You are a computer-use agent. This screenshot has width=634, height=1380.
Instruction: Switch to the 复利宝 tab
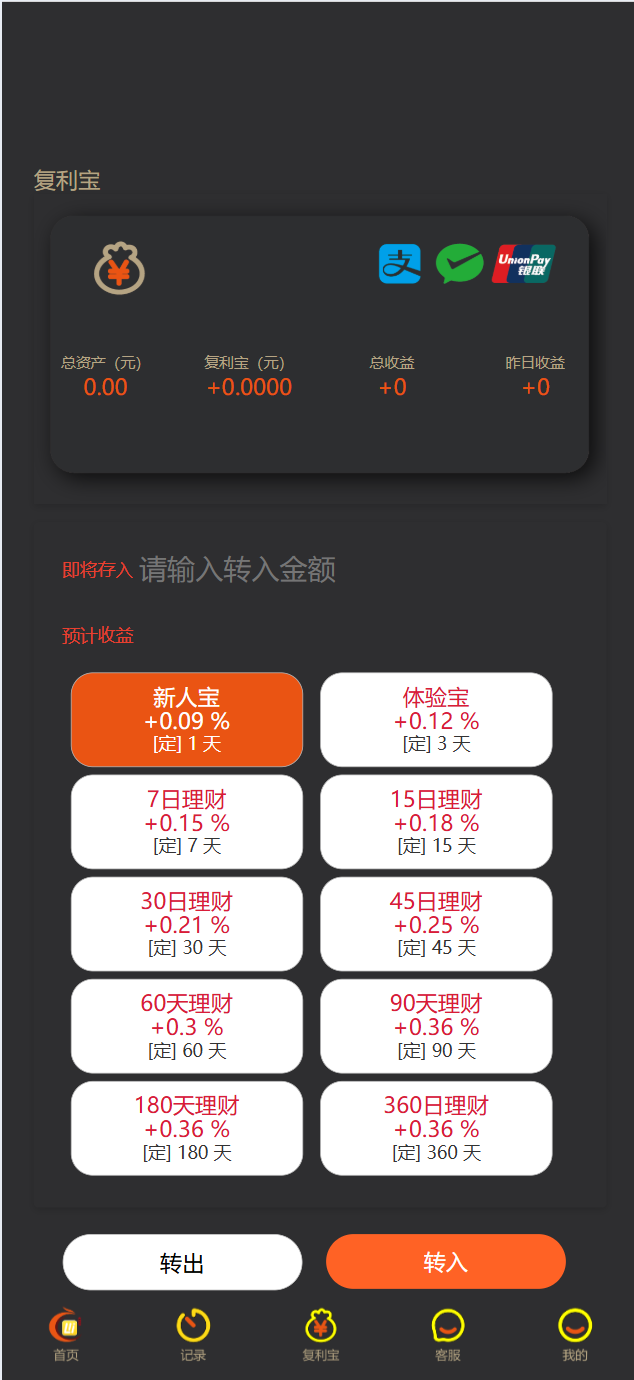[x=320, y=1335]
